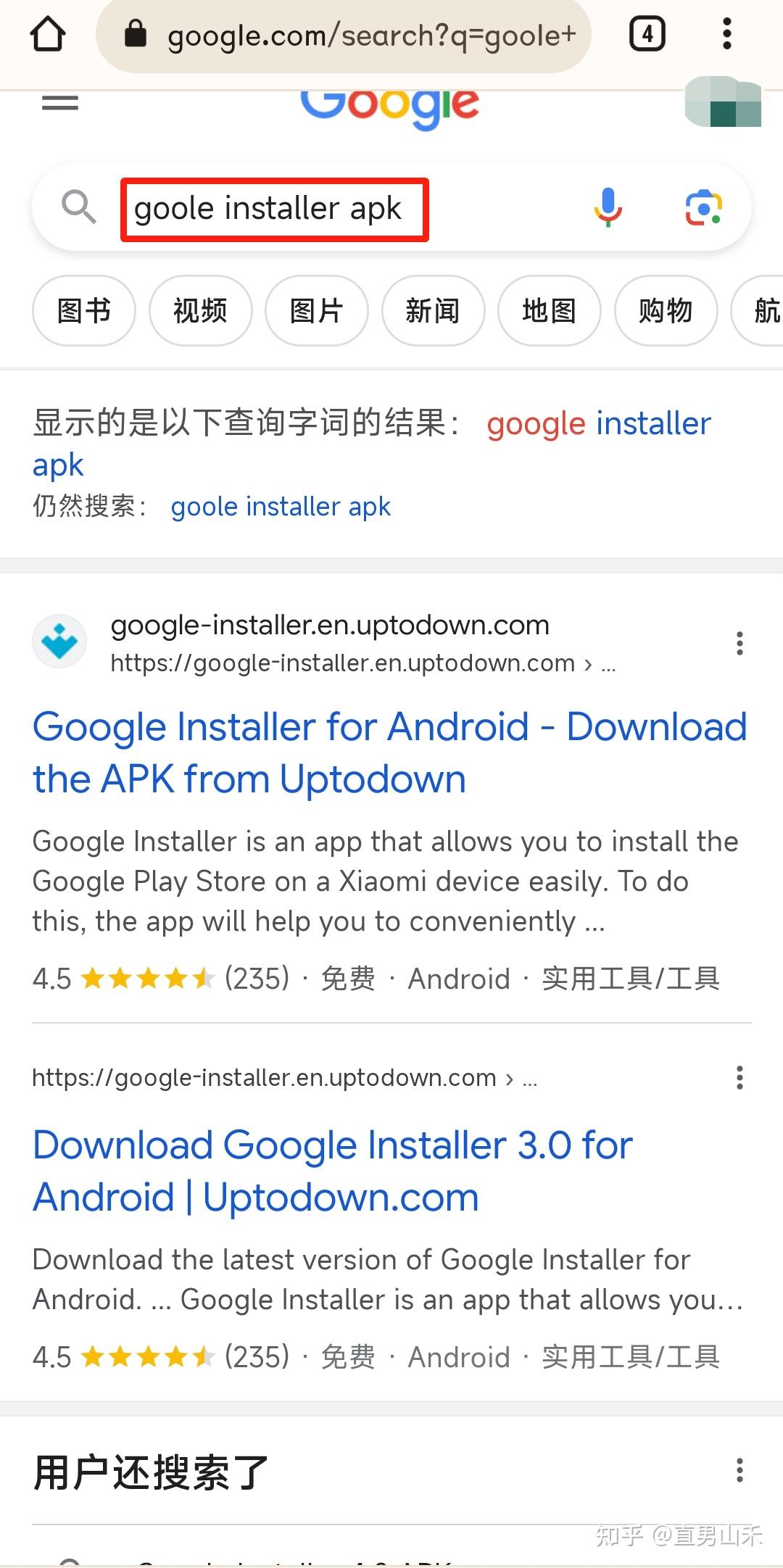Switch to the 视频 results
The image size is (783, 1568).
200,311
